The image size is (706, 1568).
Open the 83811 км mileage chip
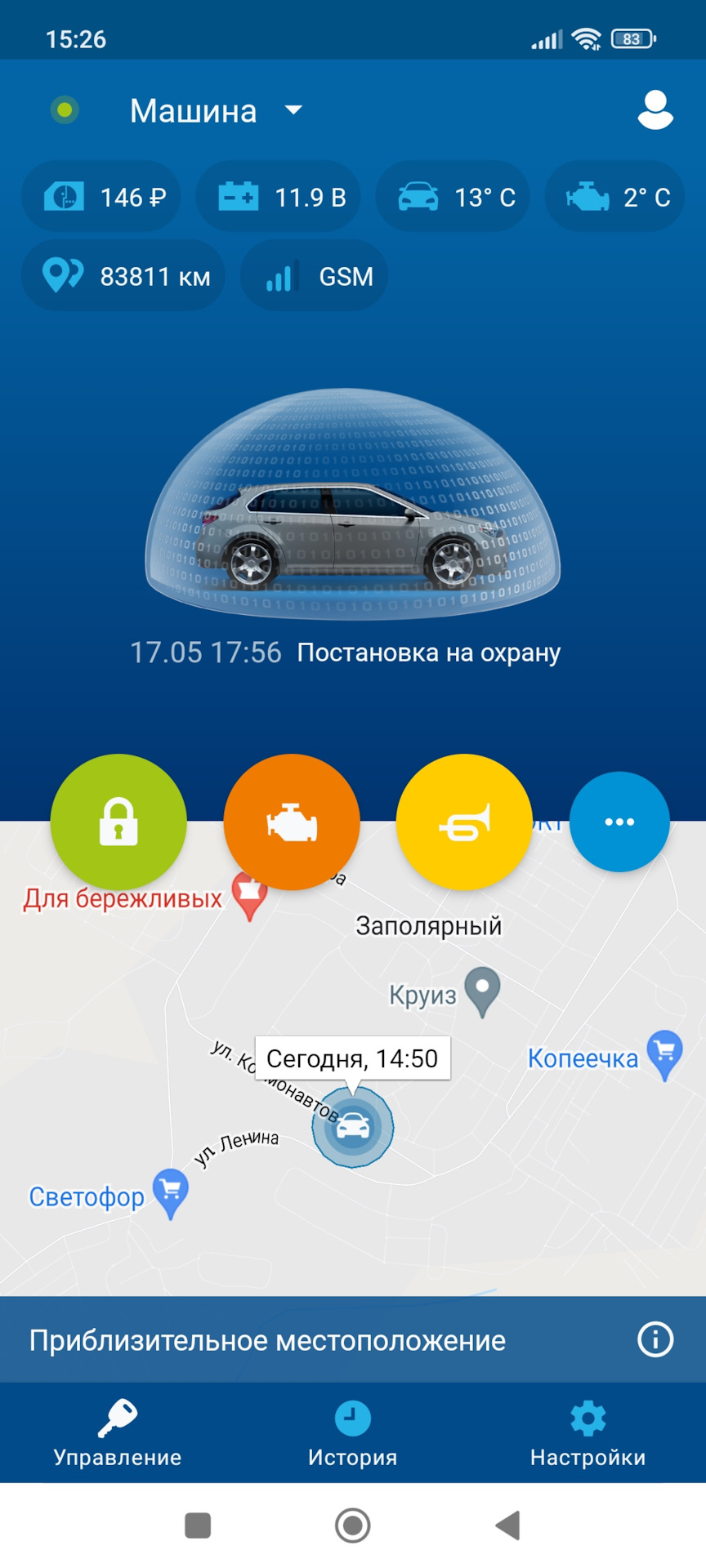[123, 276]
